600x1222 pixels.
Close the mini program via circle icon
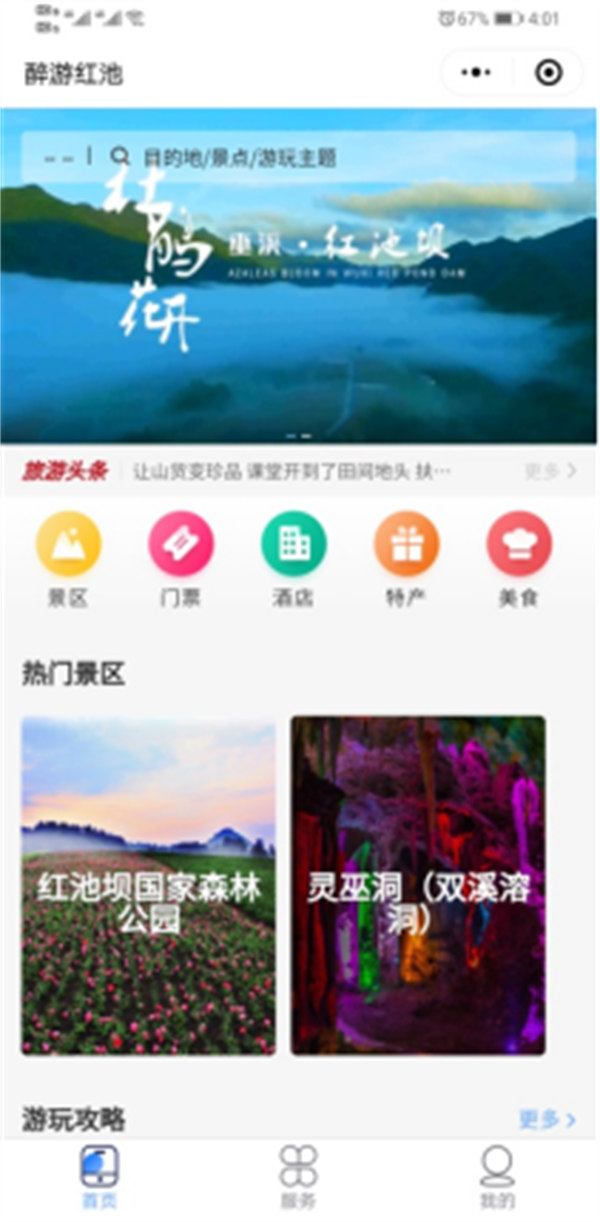coord(548,73)
